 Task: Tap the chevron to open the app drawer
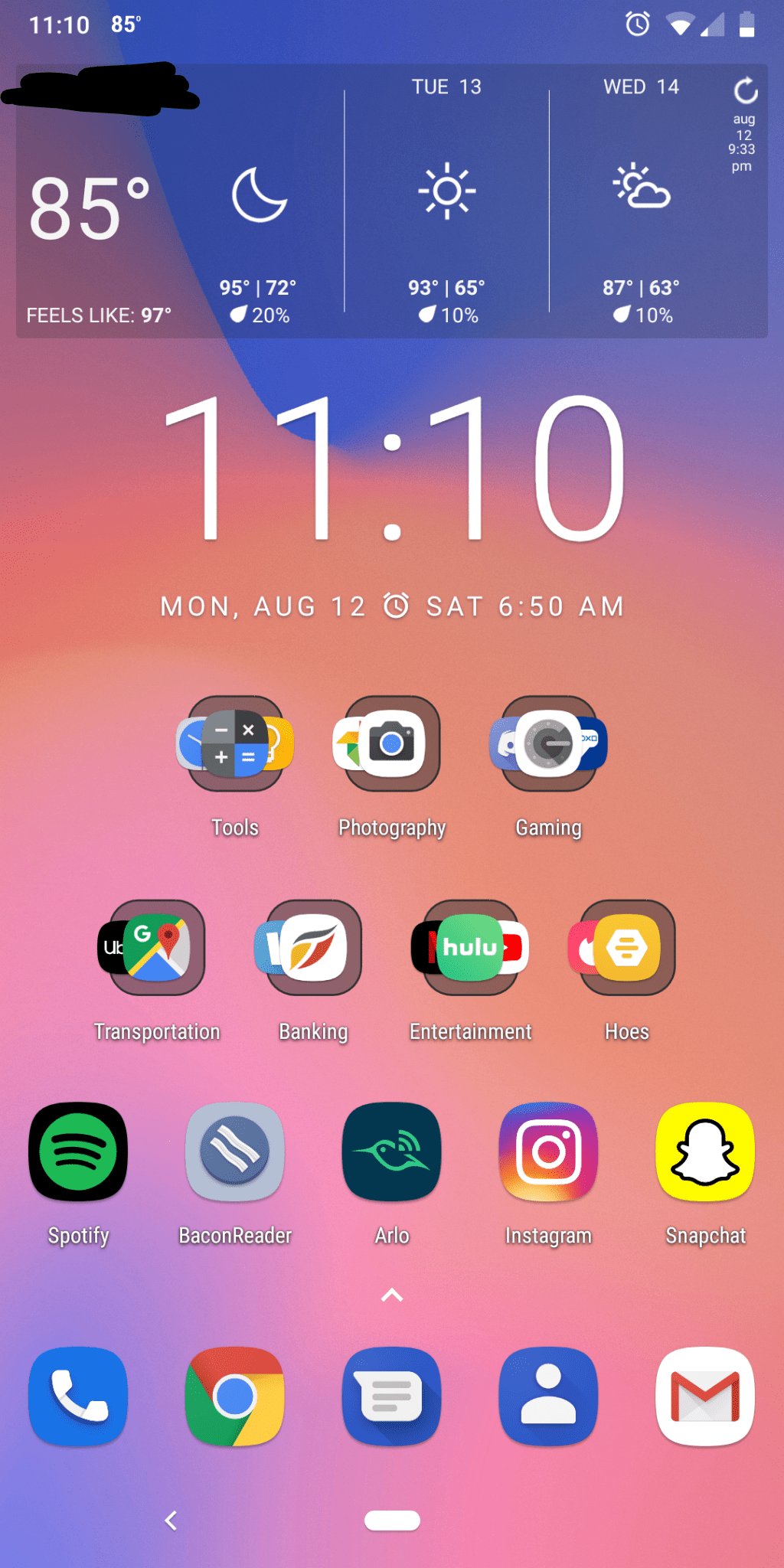point(391,1294)
